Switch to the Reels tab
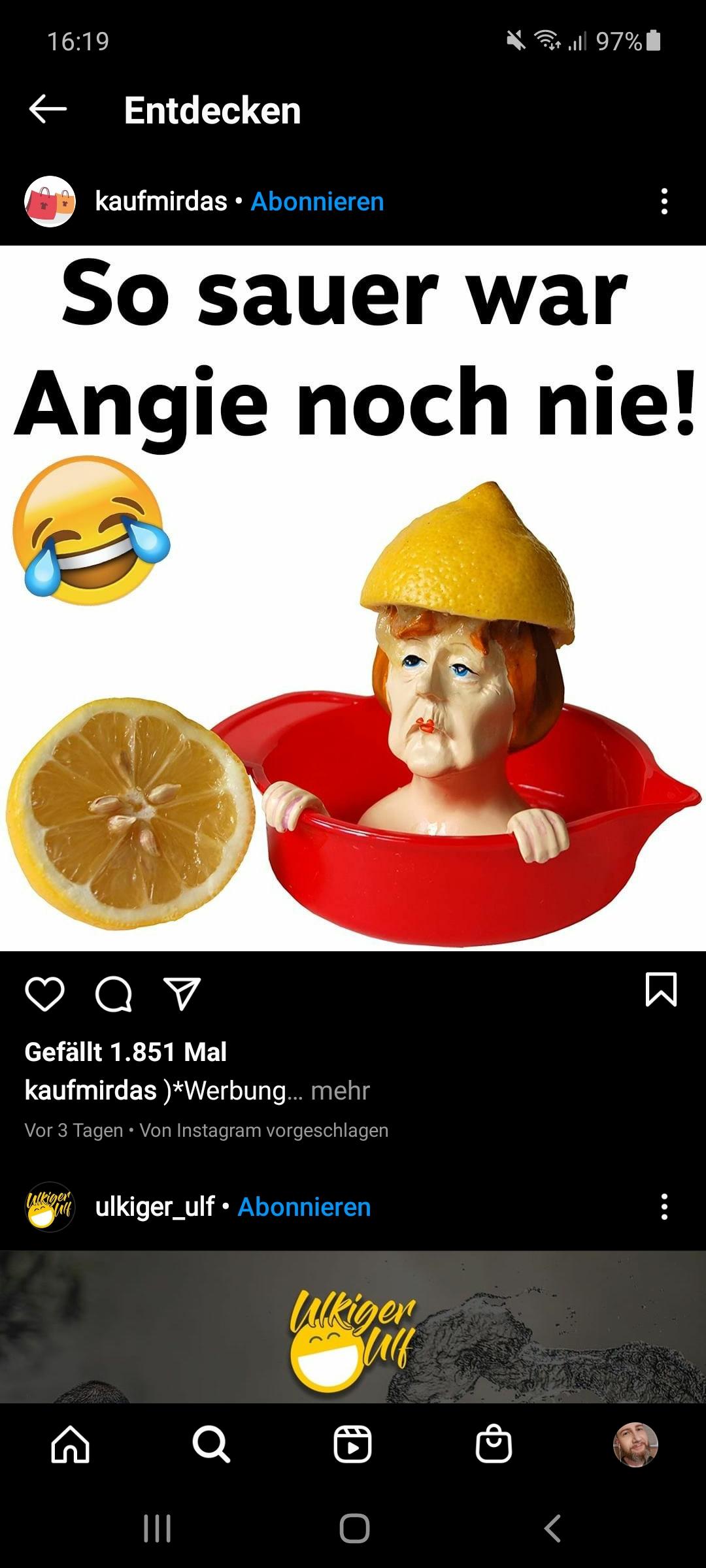706x1568 pixels. click(x=352, y=1444)
